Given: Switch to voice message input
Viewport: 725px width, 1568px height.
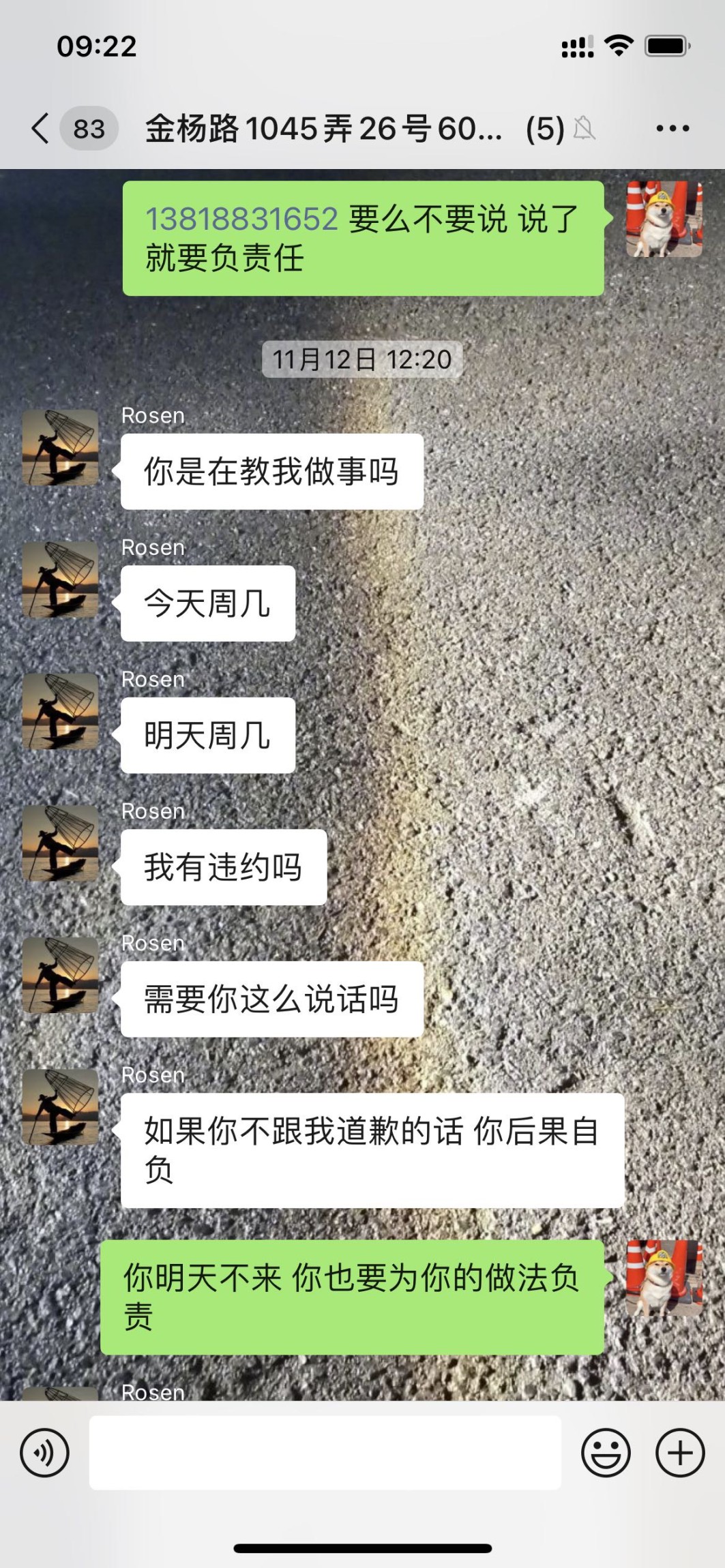Looking at the screenshot, I should click(45, 1452).
